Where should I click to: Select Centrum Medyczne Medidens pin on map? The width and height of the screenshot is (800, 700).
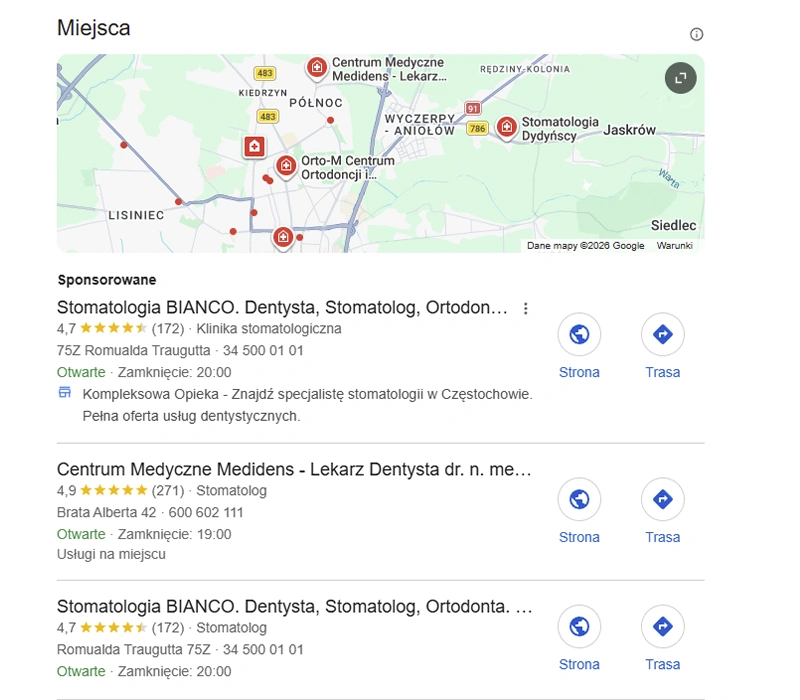[x=317, y=67]
